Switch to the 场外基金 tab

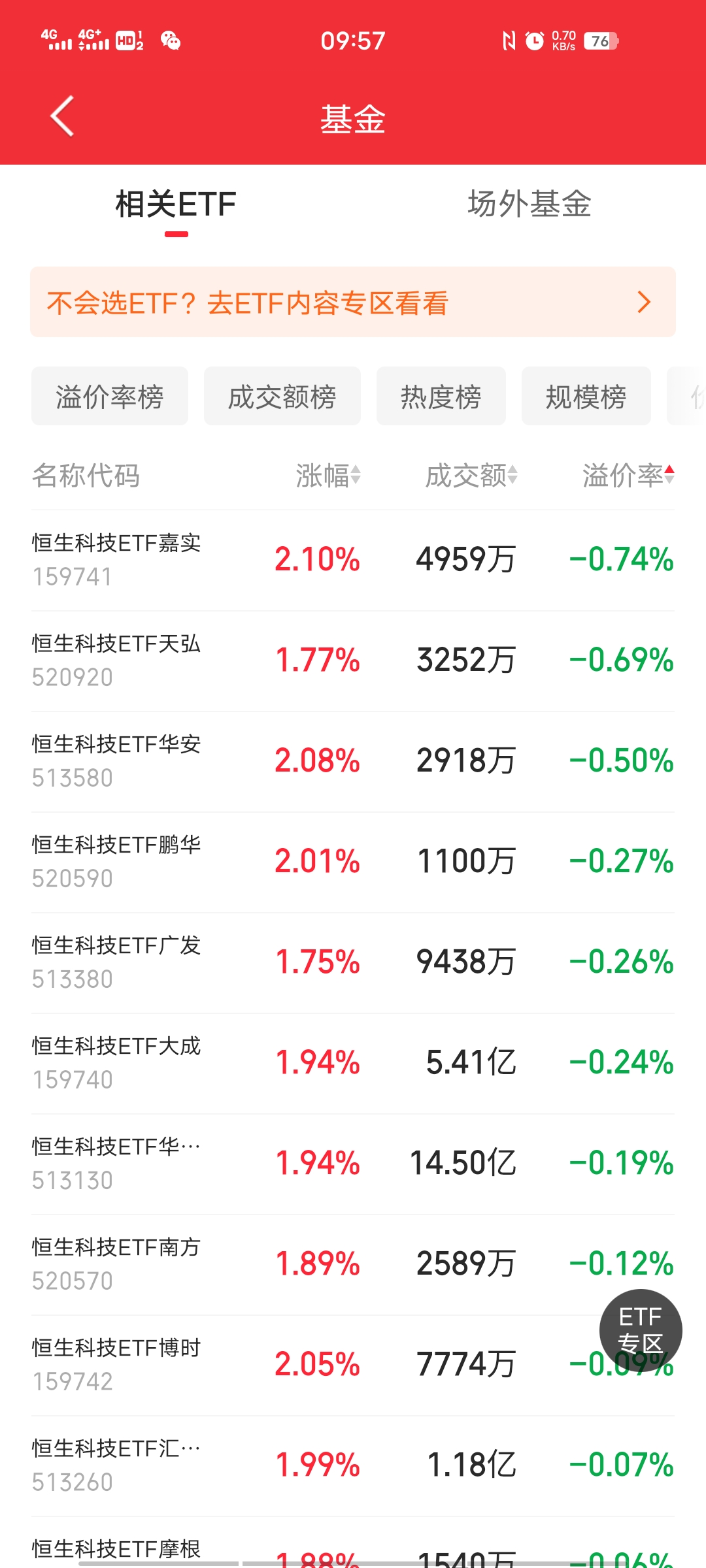(x=529, y=204)
